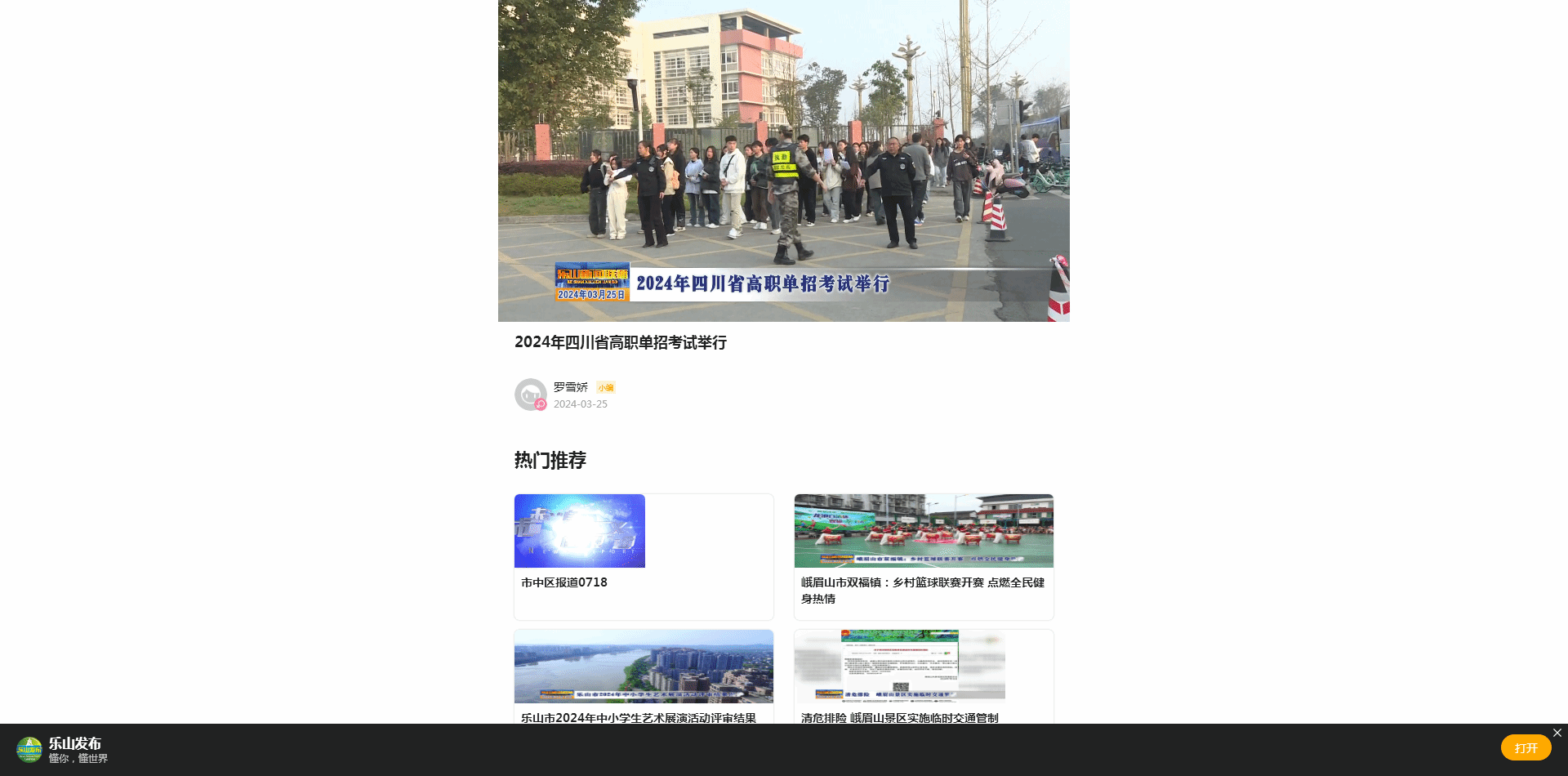The image size is (1568, 776).
Task: Tap the 打开 button to open the app
Action: 1526,747
